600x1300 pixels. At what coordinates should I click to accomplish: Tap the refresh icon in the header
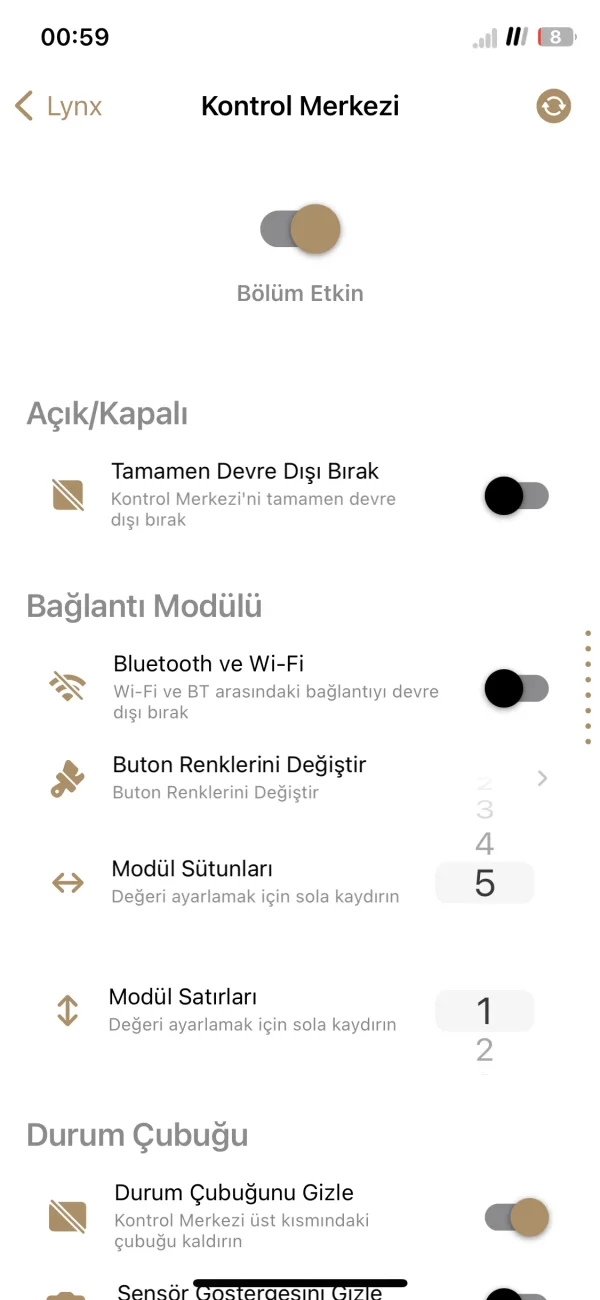click(553, 106)
